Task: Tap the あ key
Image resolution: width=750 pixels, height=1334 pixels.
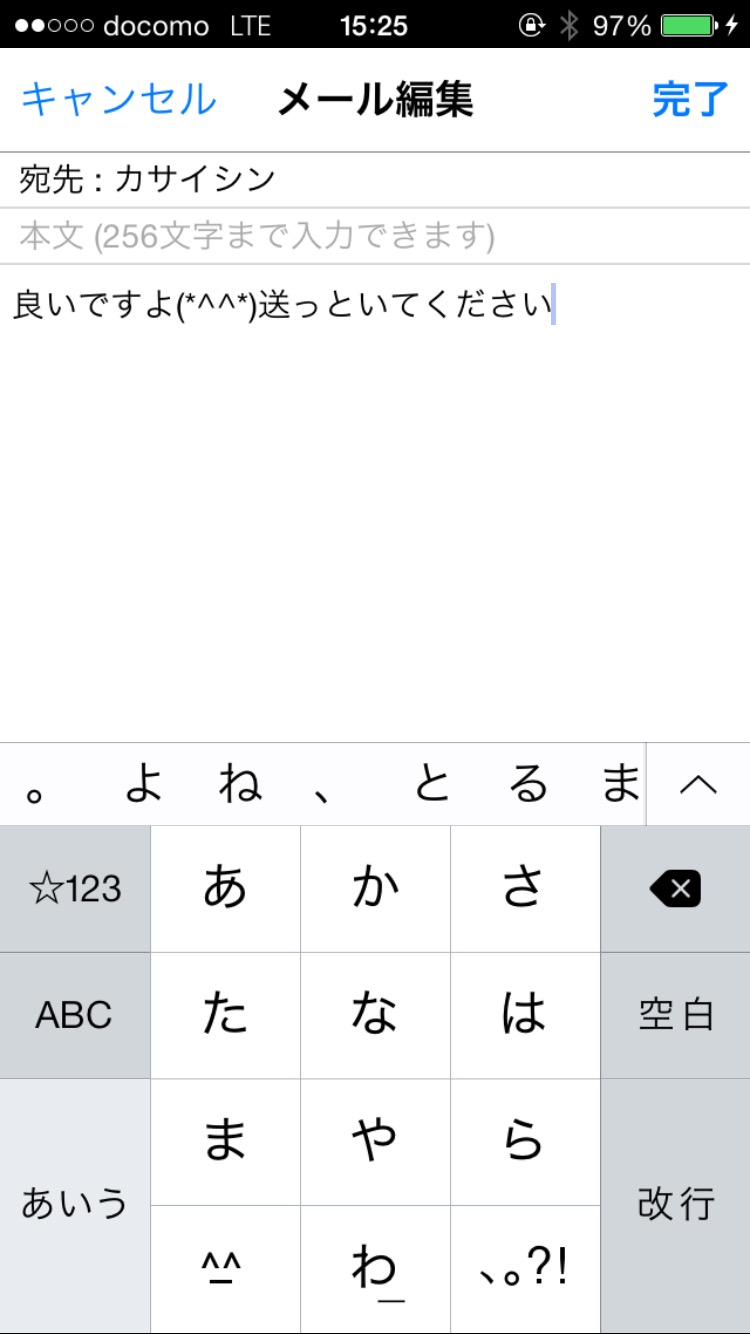Action: 225,888
